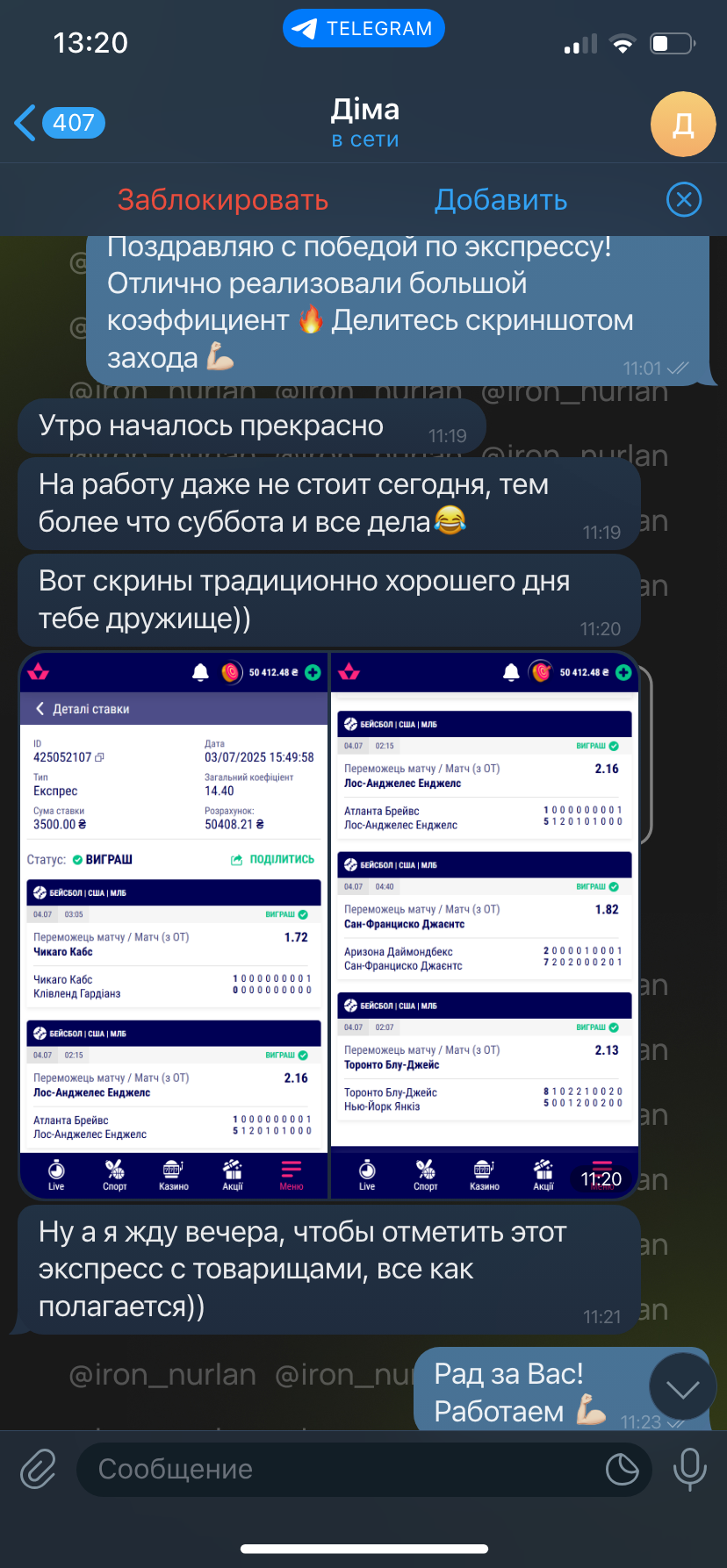The image size is (727, 1568).
Task: Open the right baseball bets screenshot
Action: (485, 925)
